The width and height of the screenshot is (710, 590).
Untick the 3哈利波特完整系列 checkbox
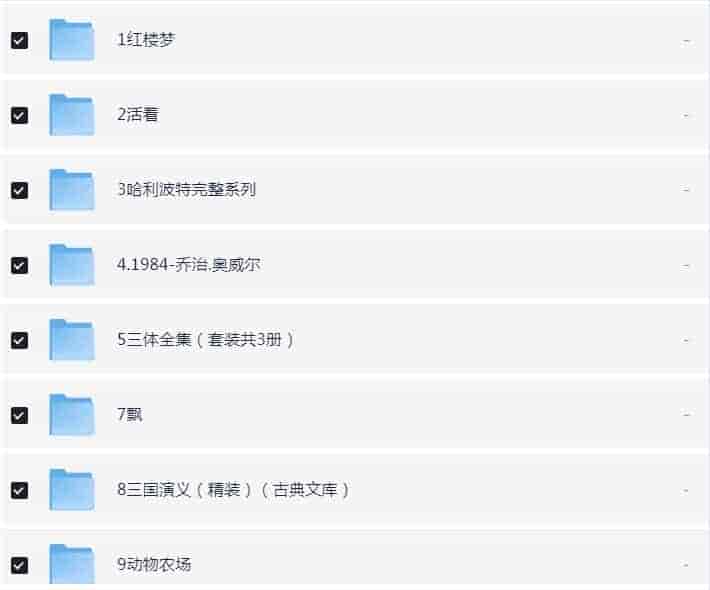[19, 190]
